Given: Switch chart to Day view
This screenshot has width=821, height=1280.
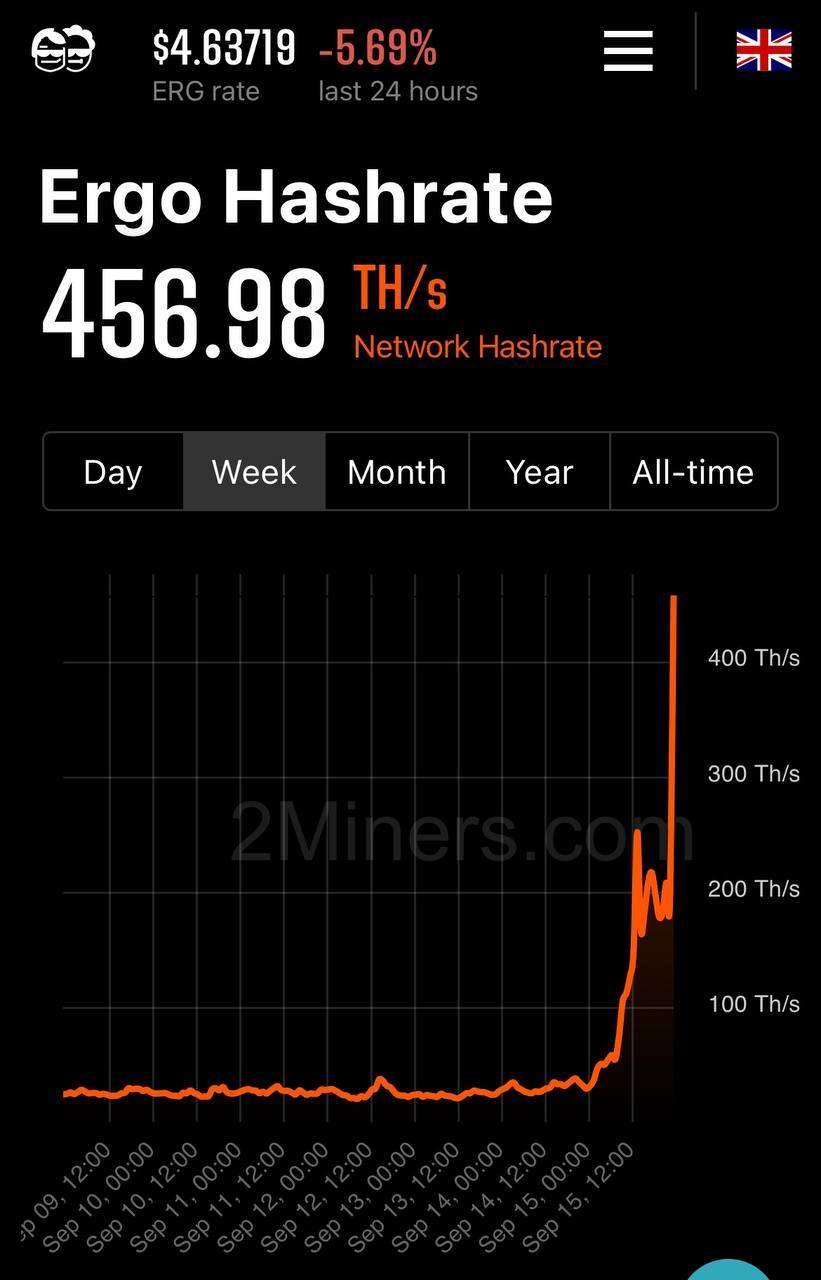Looking at the screenshot, I should (113, 472).
